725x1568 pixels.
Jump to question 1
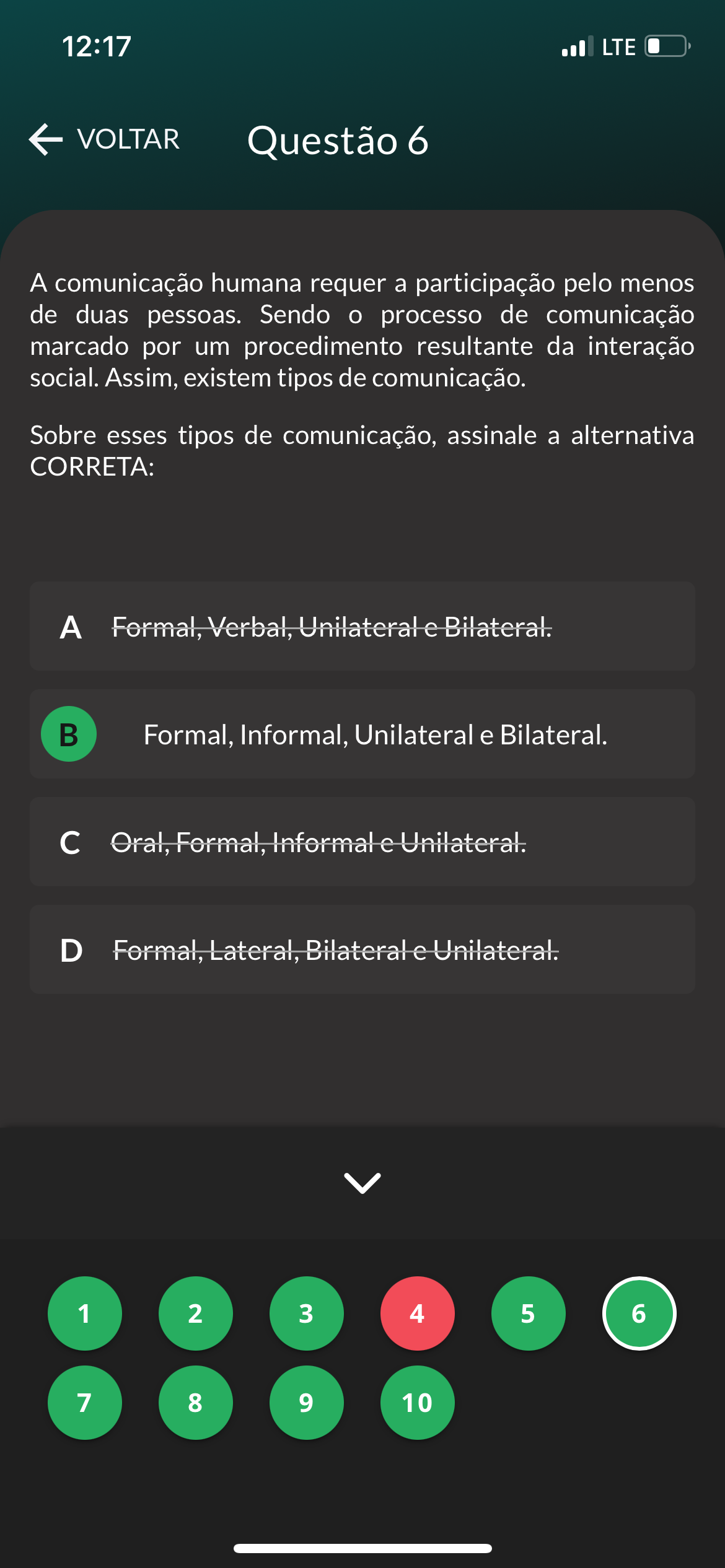pos(85,1313)
